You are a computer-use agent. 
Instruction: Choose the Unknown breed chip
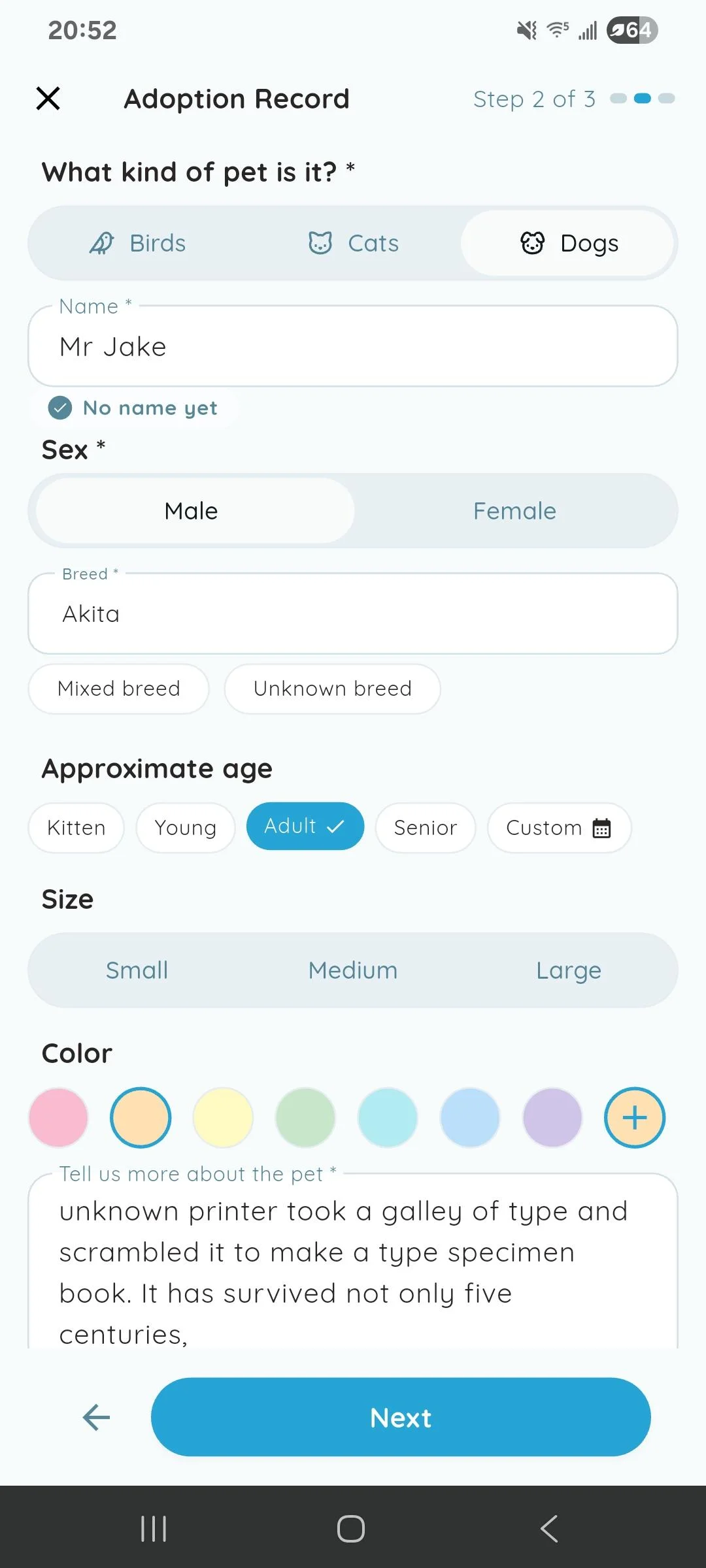click(332, 689)
